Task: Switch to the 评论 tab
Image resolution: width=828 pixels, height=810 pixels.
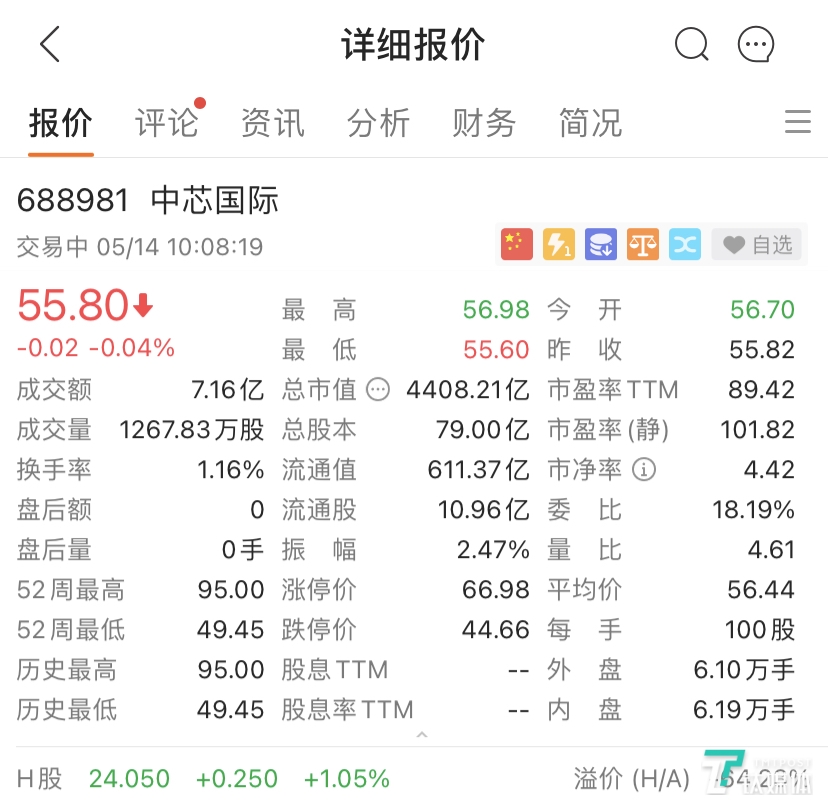Action: tap(167, 123)
